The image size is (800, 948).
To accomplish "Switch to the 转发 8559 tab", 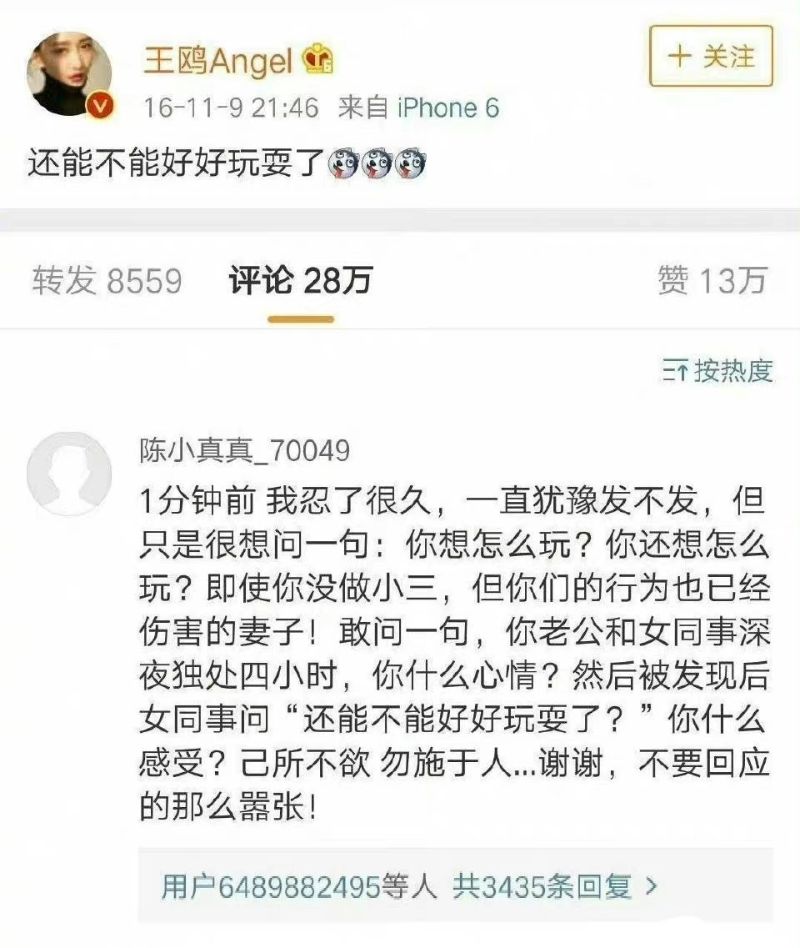I will click(x=107, y=281).
